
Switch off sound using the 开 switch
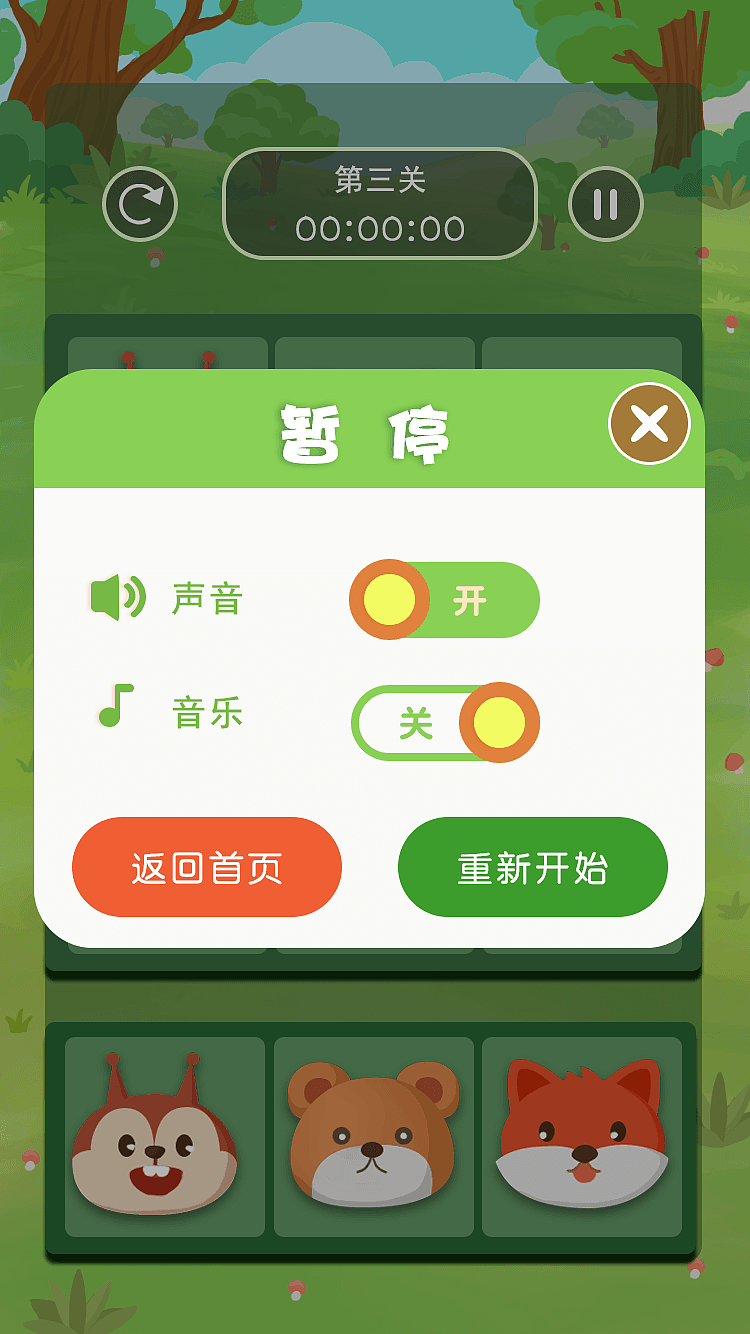tap(445, 599)
